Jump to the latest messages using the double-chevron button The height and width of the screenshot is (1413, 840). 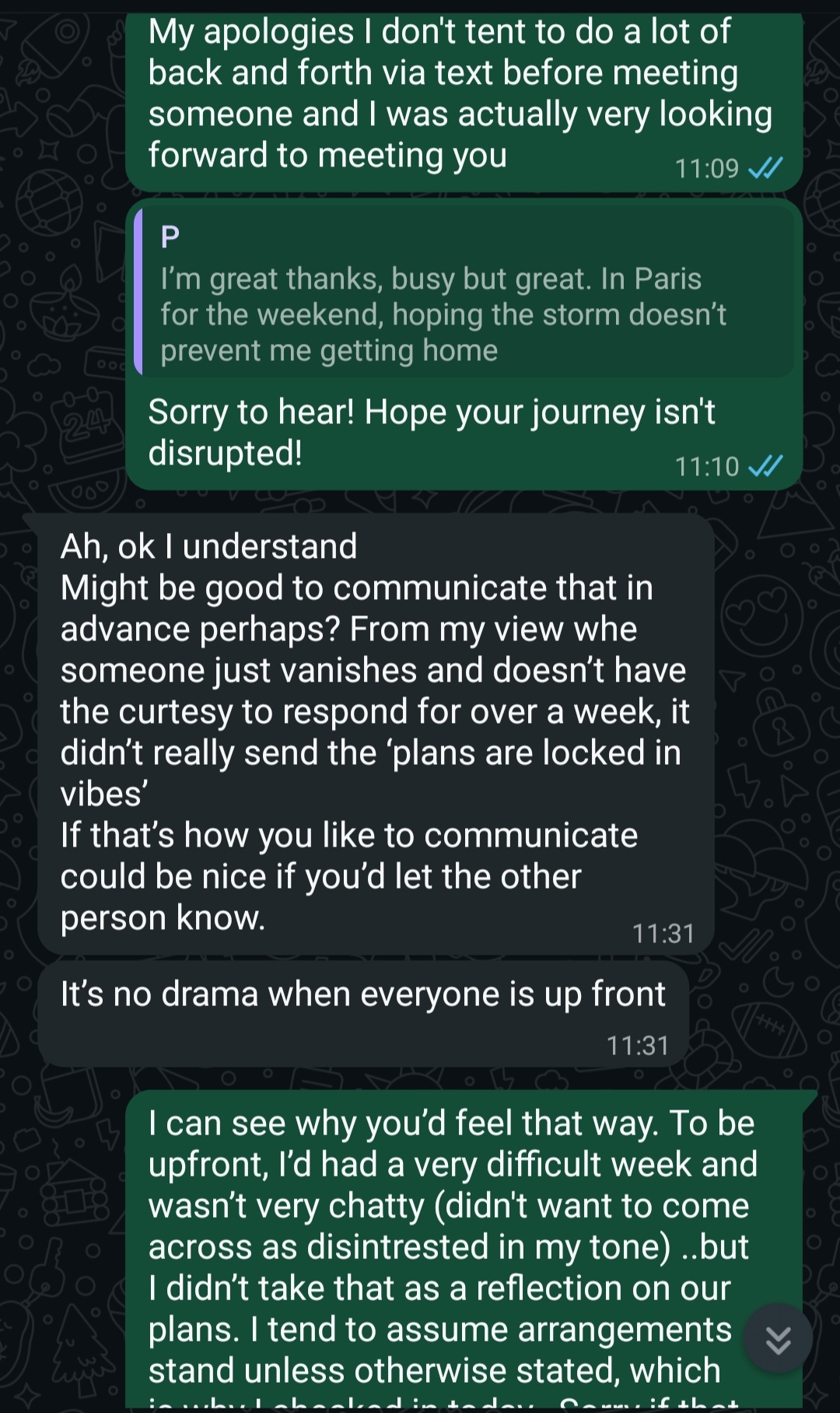click(x=778, y=1339)
